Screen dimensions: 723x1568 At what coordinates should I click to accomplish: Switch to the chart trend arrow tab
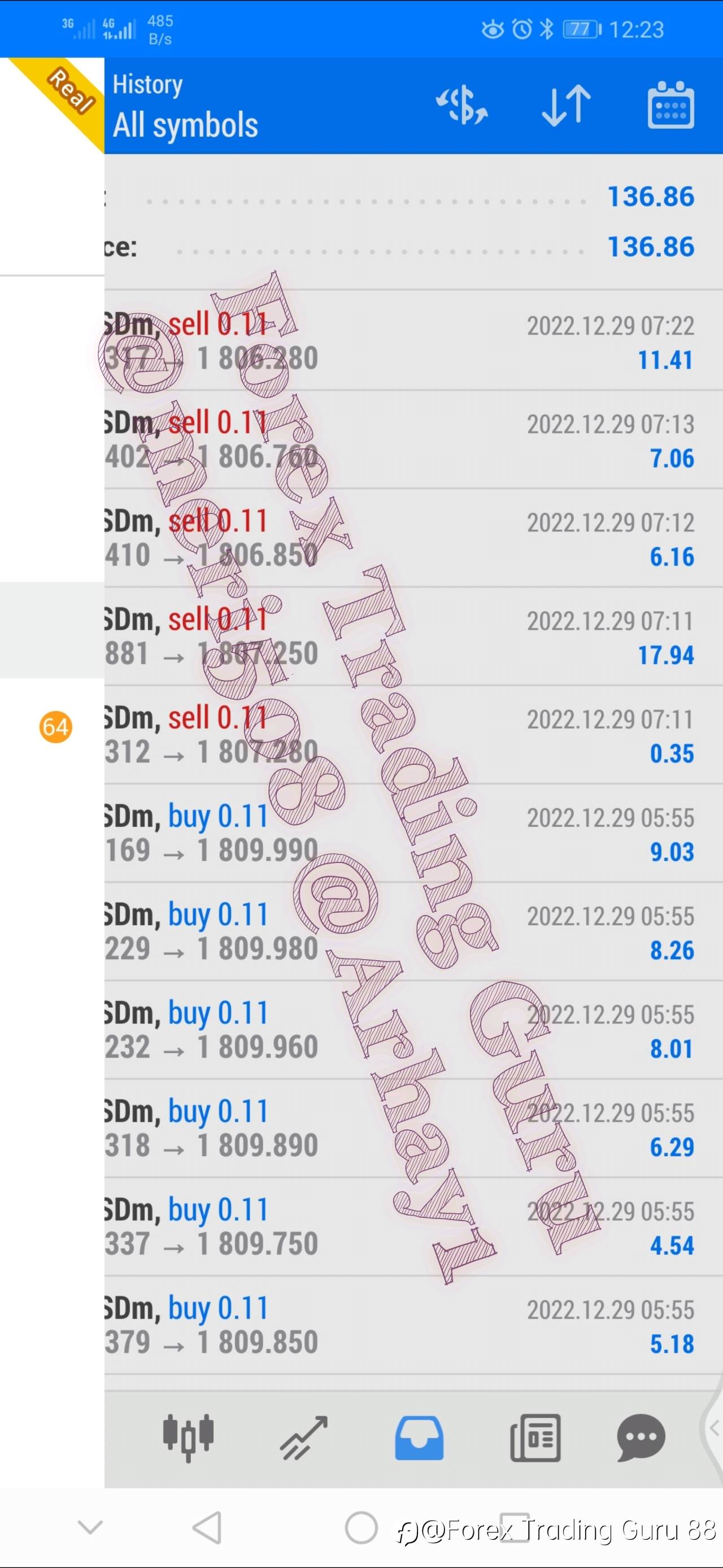click(x=304, y=1438)
